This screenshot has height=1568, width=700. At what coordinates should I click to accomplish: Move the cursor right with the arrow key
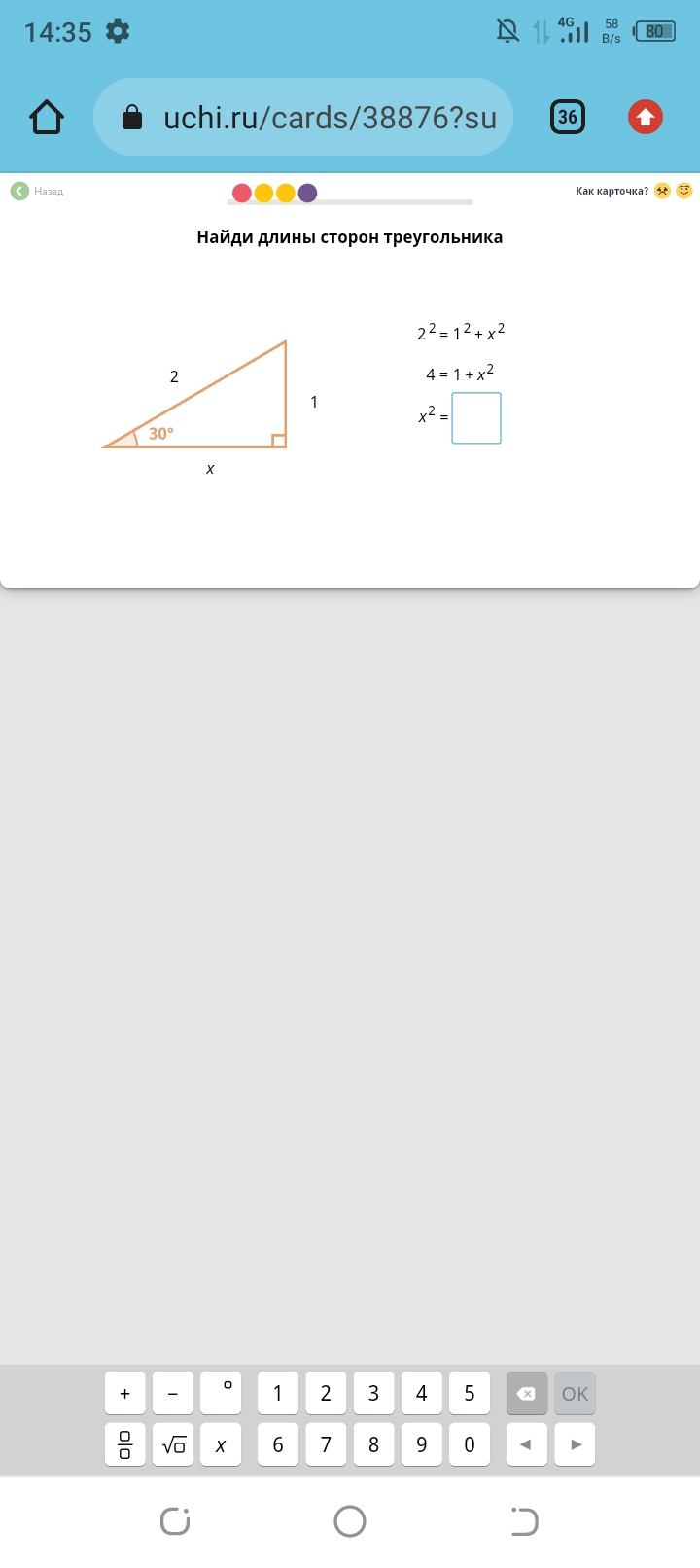click(x=575, y=1445)
